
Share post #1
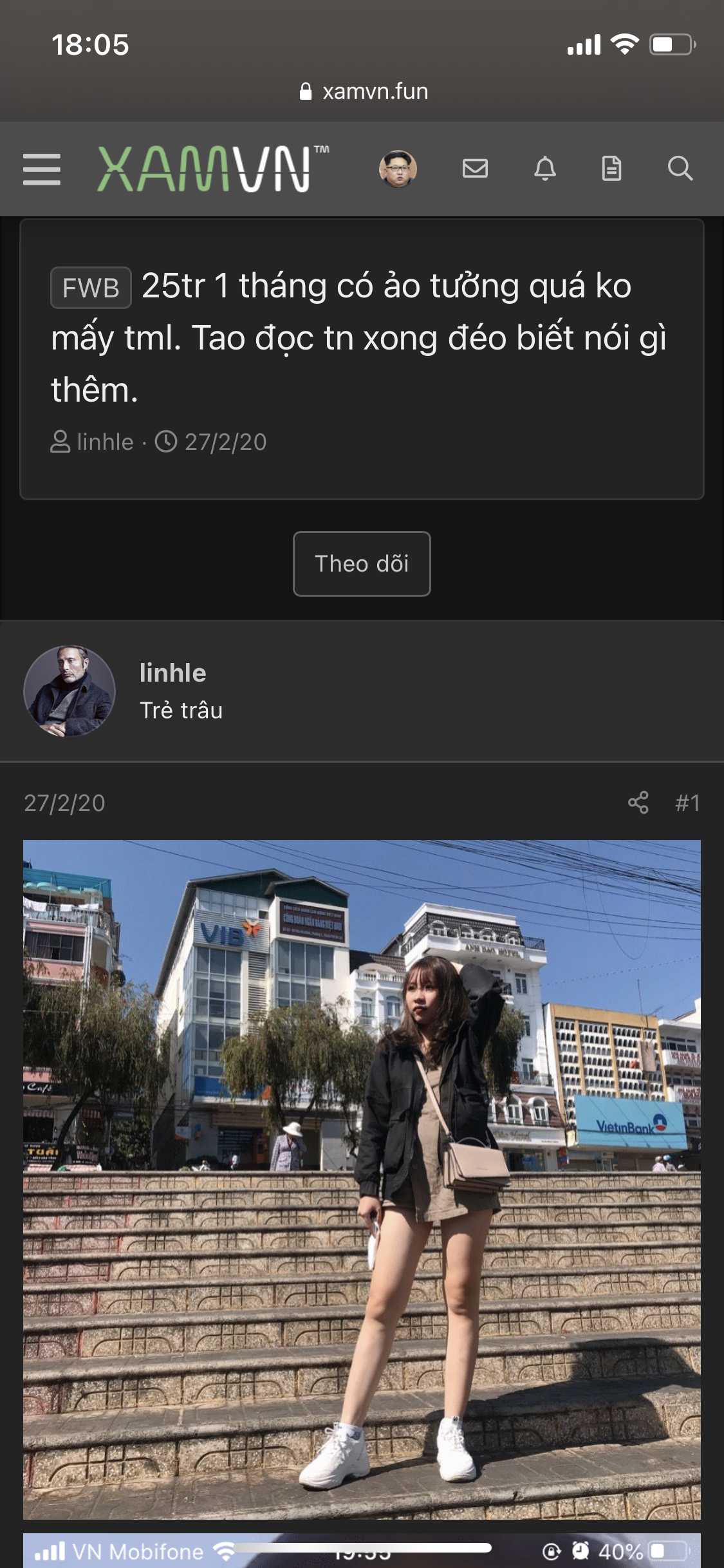click(x=638, y=803)
